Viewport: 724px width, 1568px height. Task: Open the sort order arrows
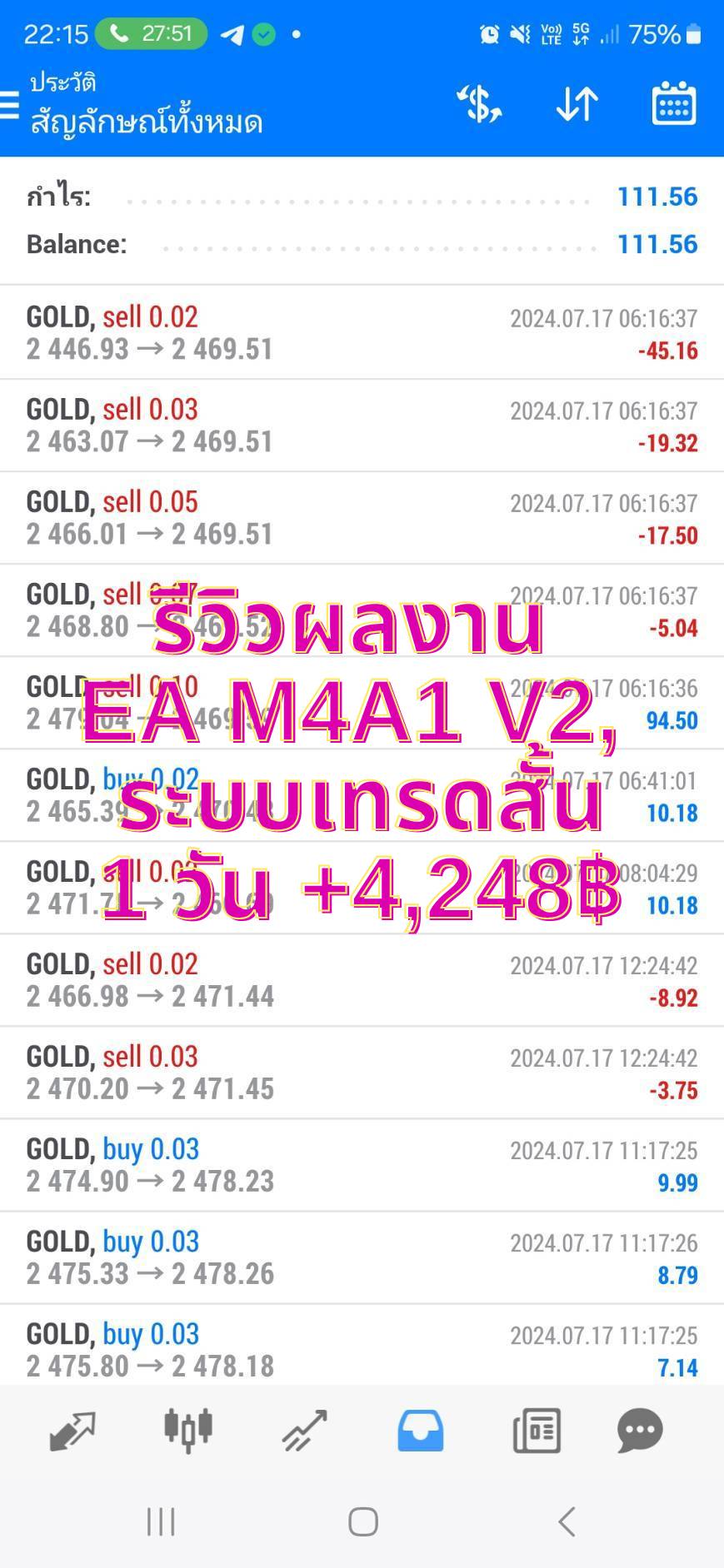pyautogui.click(x=577, y=104)
